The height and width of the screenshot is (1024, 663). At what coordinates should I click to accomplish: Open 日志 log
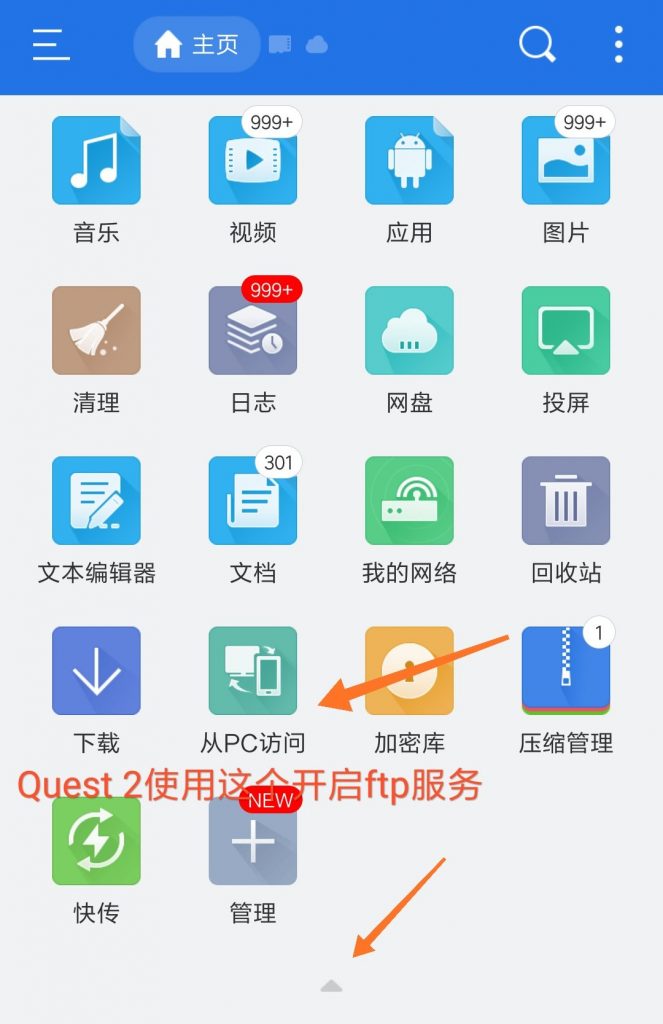252,331
